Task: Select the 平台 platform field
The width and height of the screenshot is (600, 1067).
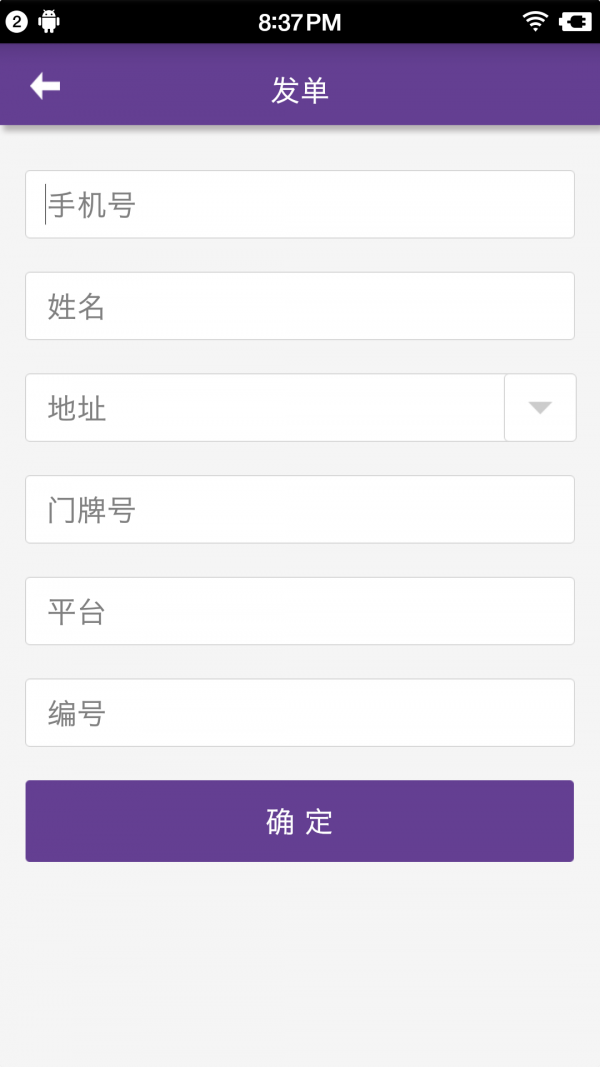Action: 300,612
